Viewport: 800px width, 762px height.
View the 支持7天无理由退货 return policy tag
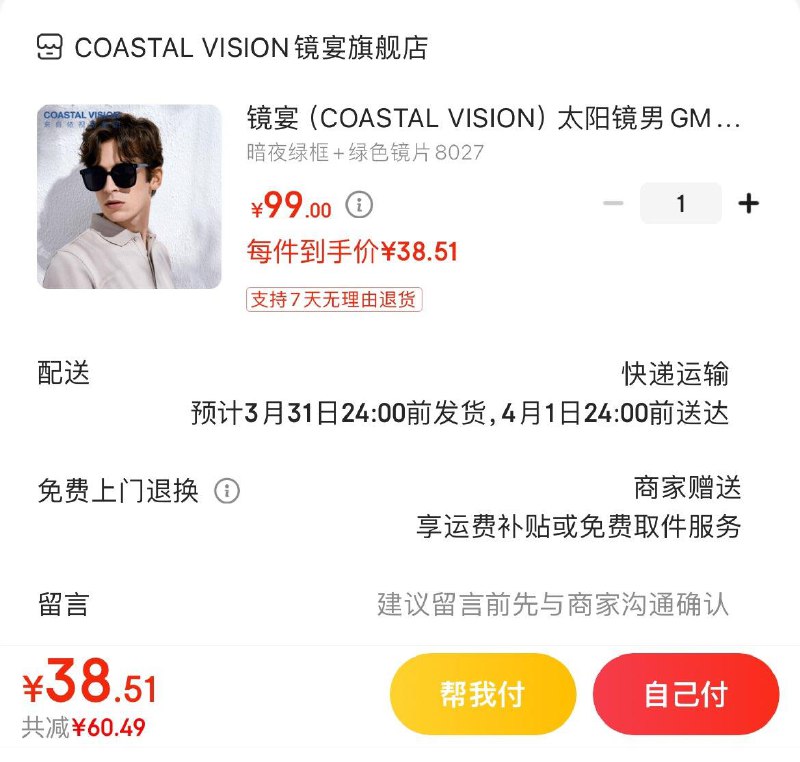tap(334, 299)
